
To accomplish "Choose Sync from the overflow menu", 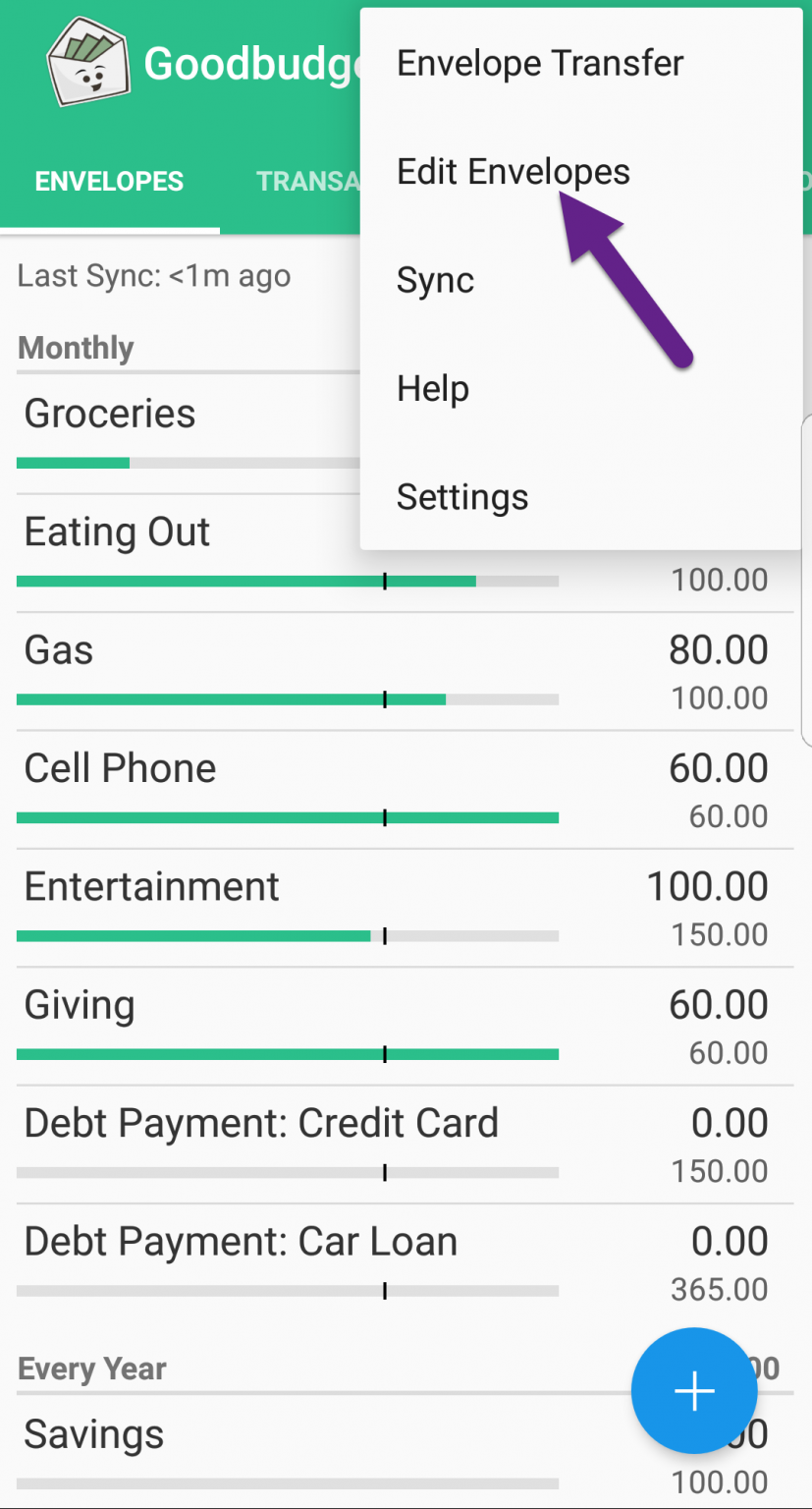I will (434, 280).
